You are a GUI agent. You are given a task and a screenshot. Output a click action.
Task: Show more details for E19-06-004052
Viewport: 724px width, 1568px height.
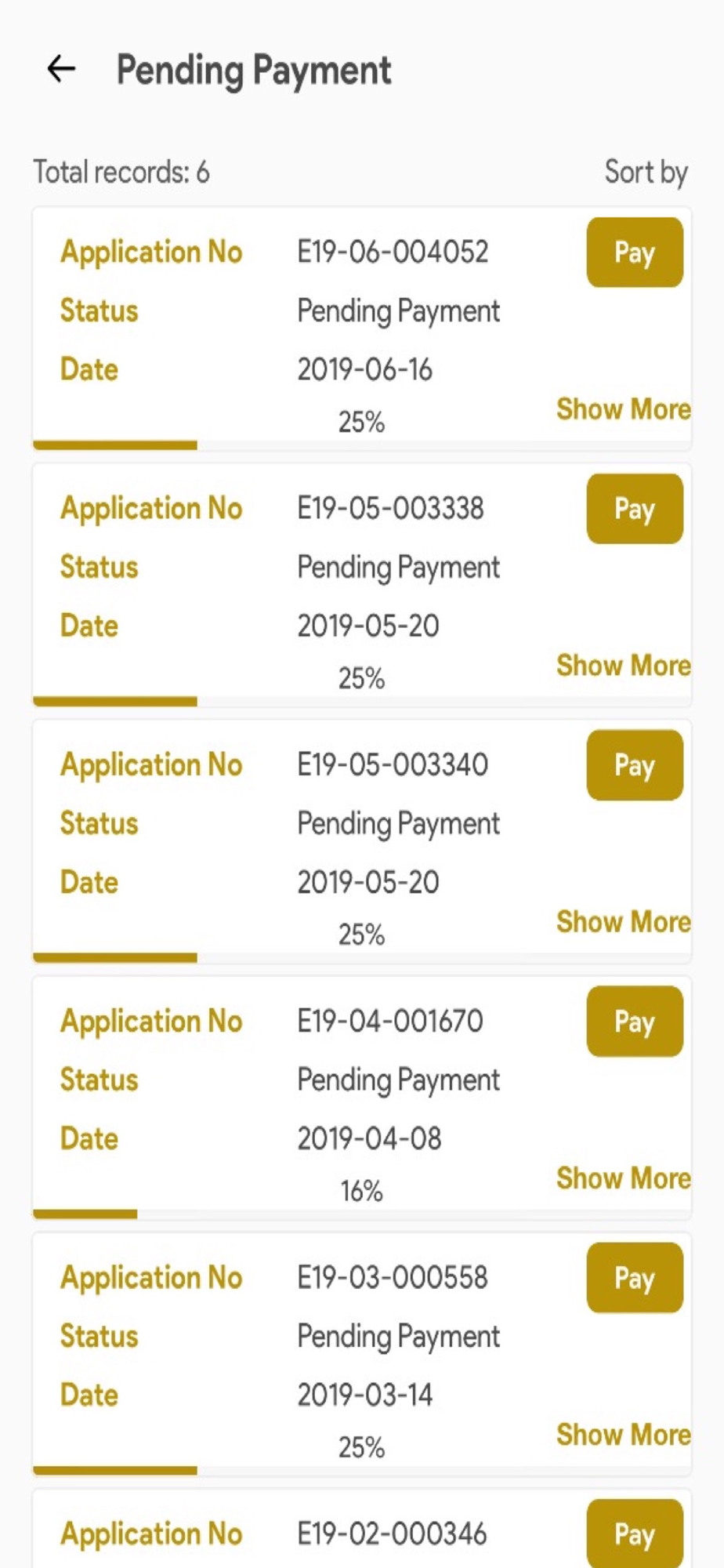624,409
